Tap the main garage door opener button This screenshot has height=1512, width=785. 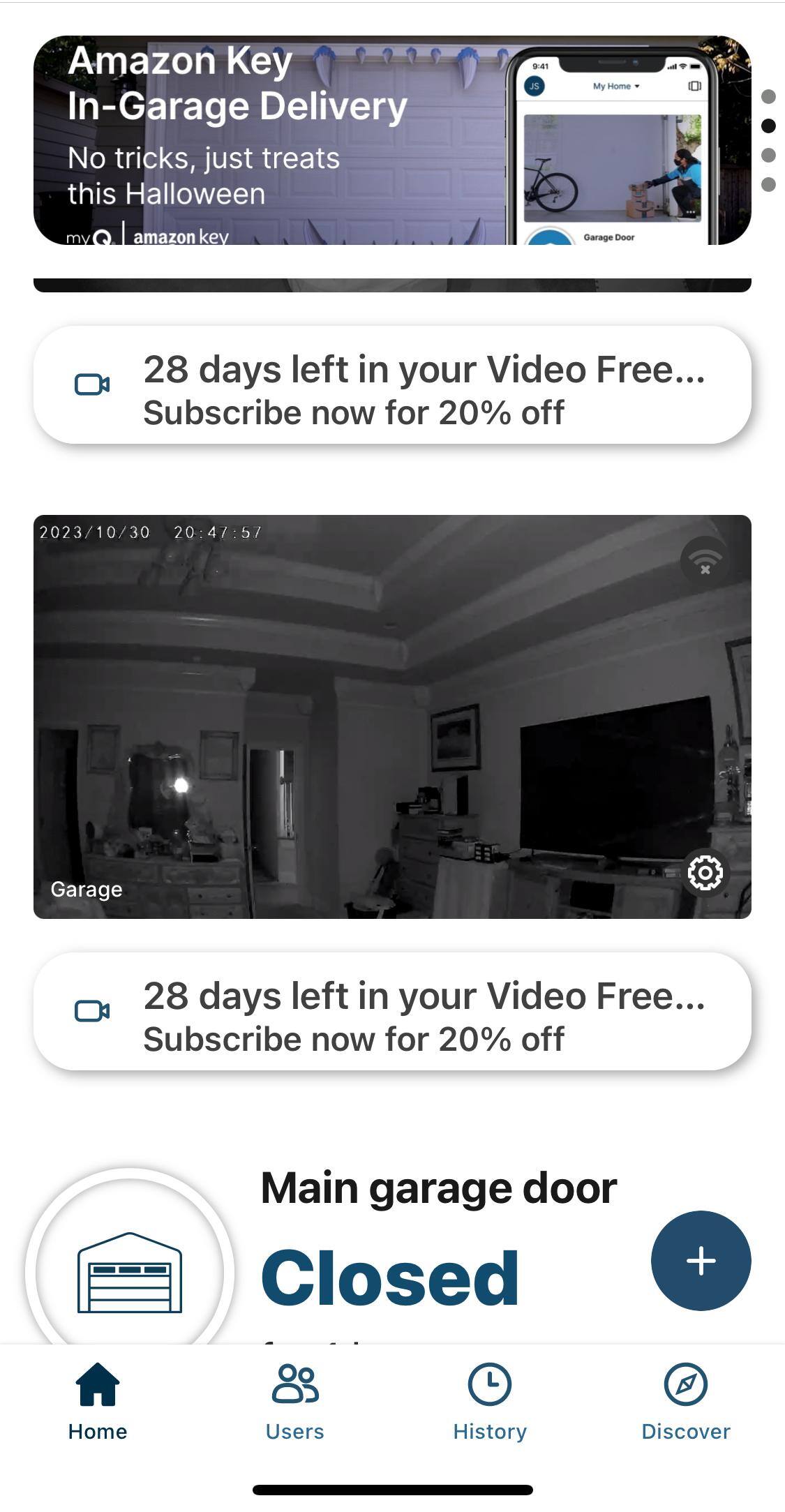130,1271
